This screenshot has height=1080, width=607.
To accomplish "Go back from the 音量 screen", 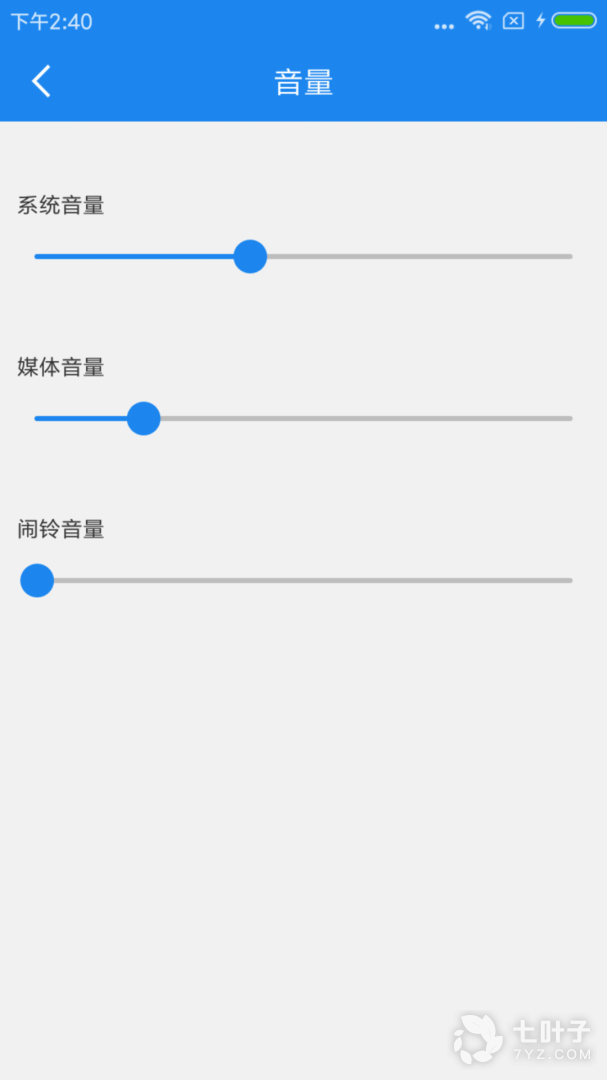I will 41,81.
